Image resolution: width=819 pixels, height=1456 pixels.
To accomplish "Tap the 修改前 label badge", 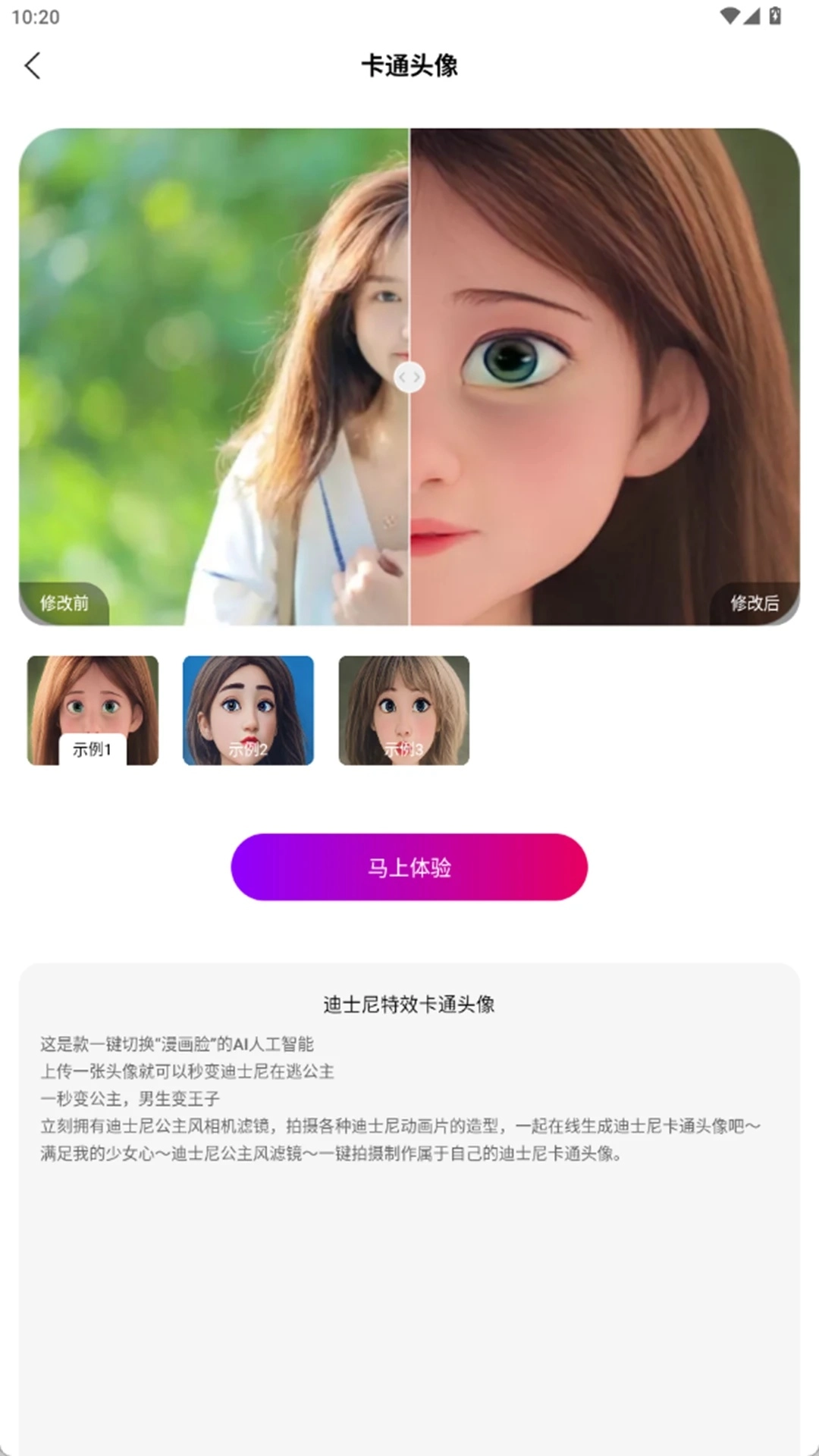I will click(x=64, y=605).
